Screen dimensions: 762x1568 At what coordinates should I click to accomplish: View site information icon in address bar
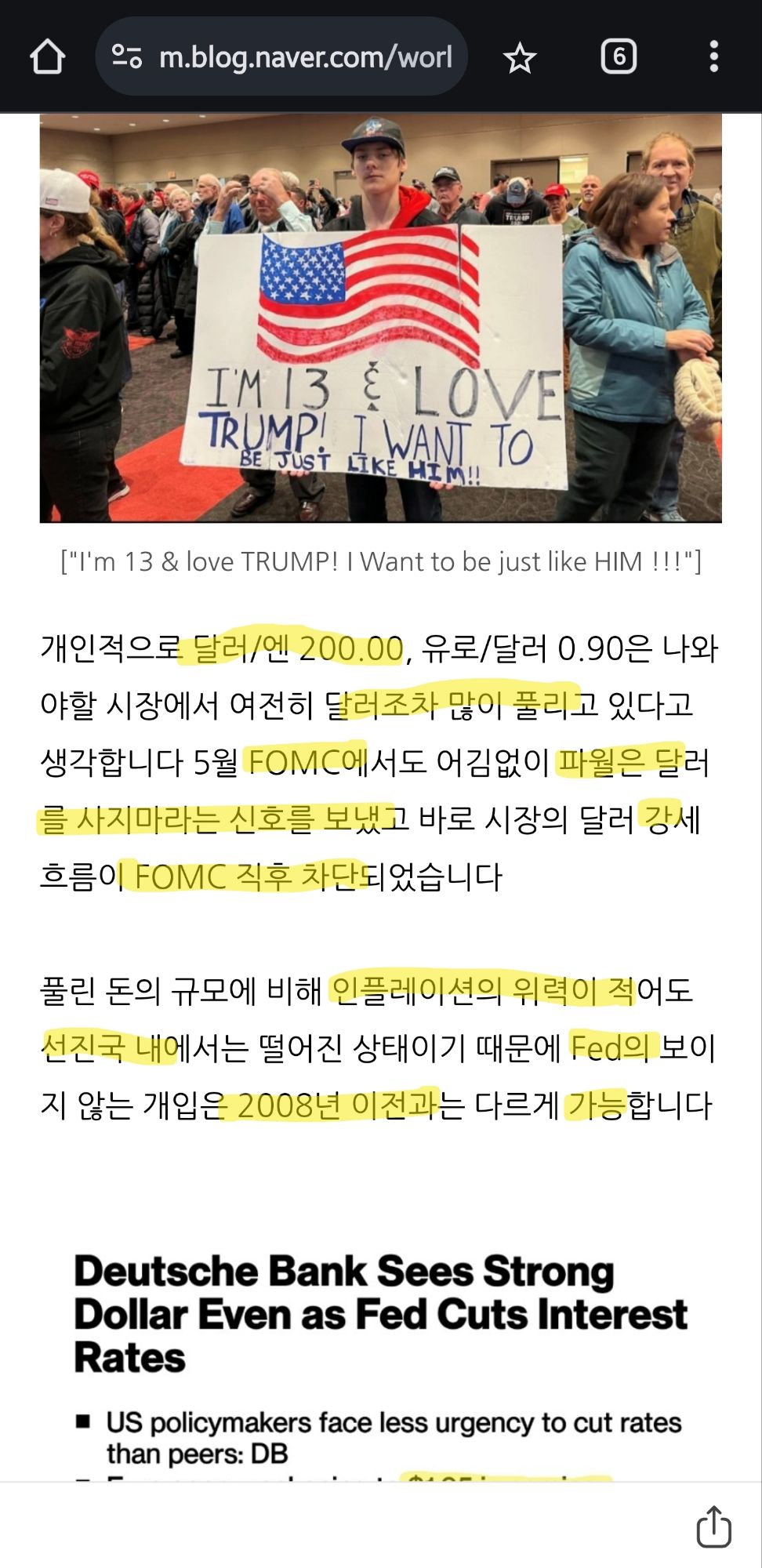(x=127, y=57)
